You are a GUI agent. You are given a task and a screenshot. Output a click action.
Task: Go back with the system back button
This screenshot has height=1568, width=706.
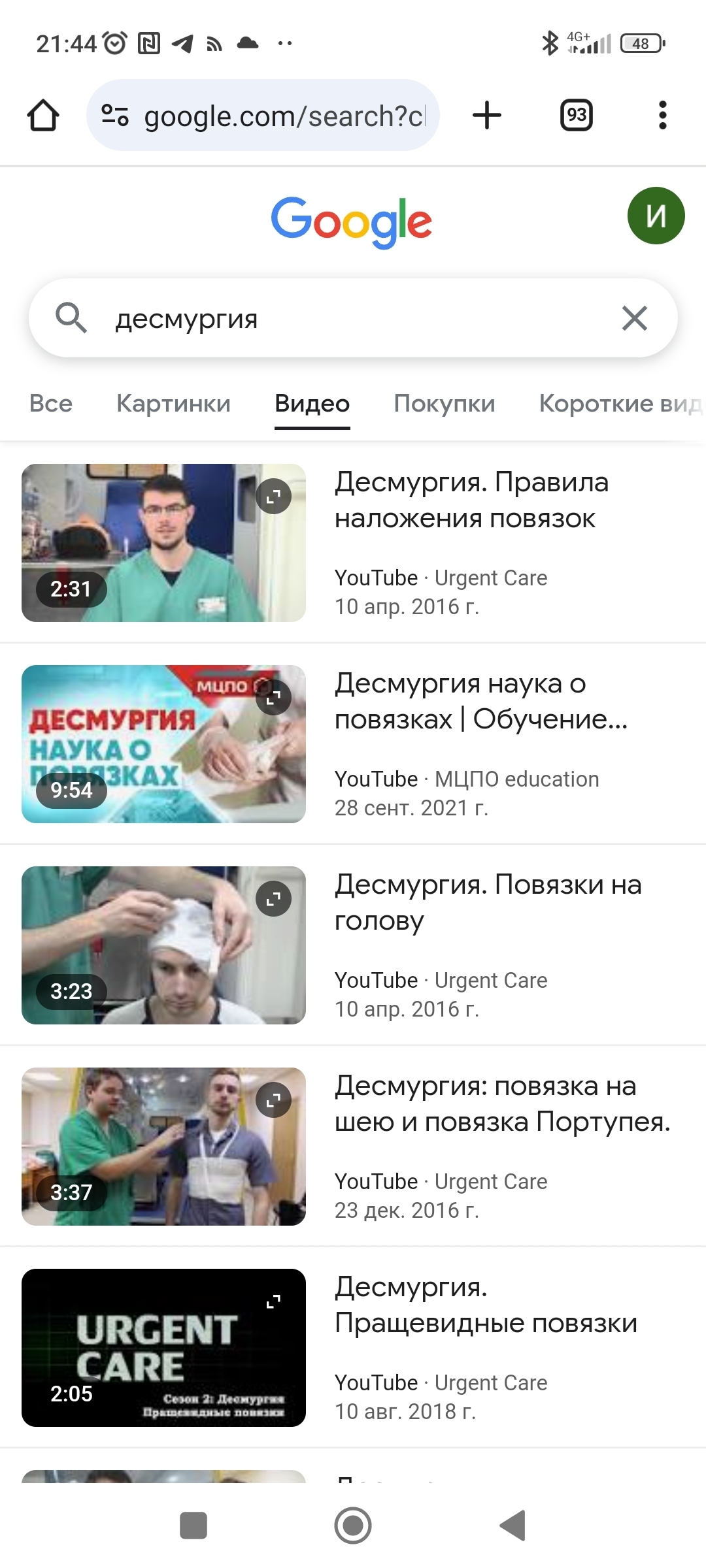click(513, 1526)
